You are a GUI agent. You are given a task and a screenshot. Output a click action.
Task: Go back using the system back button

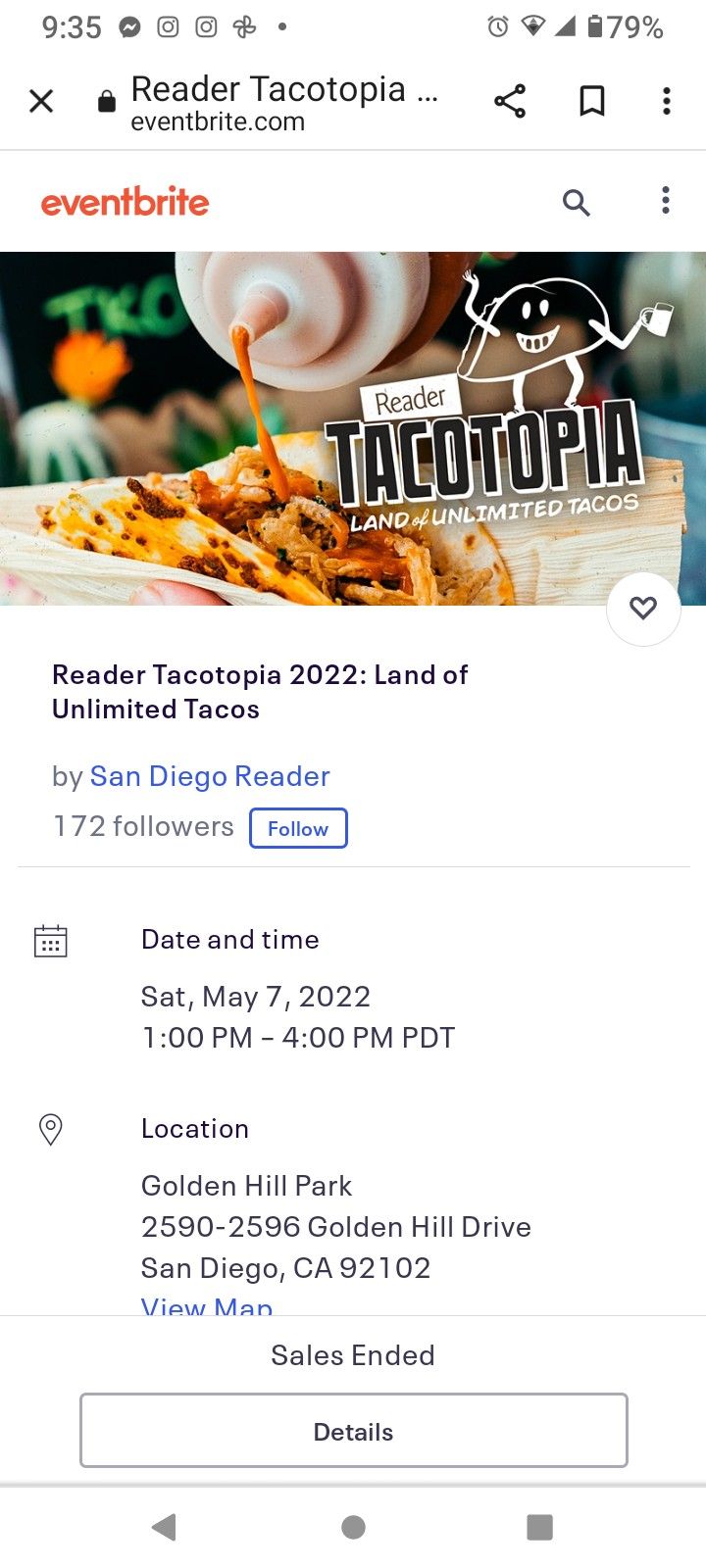[165, 1526]
